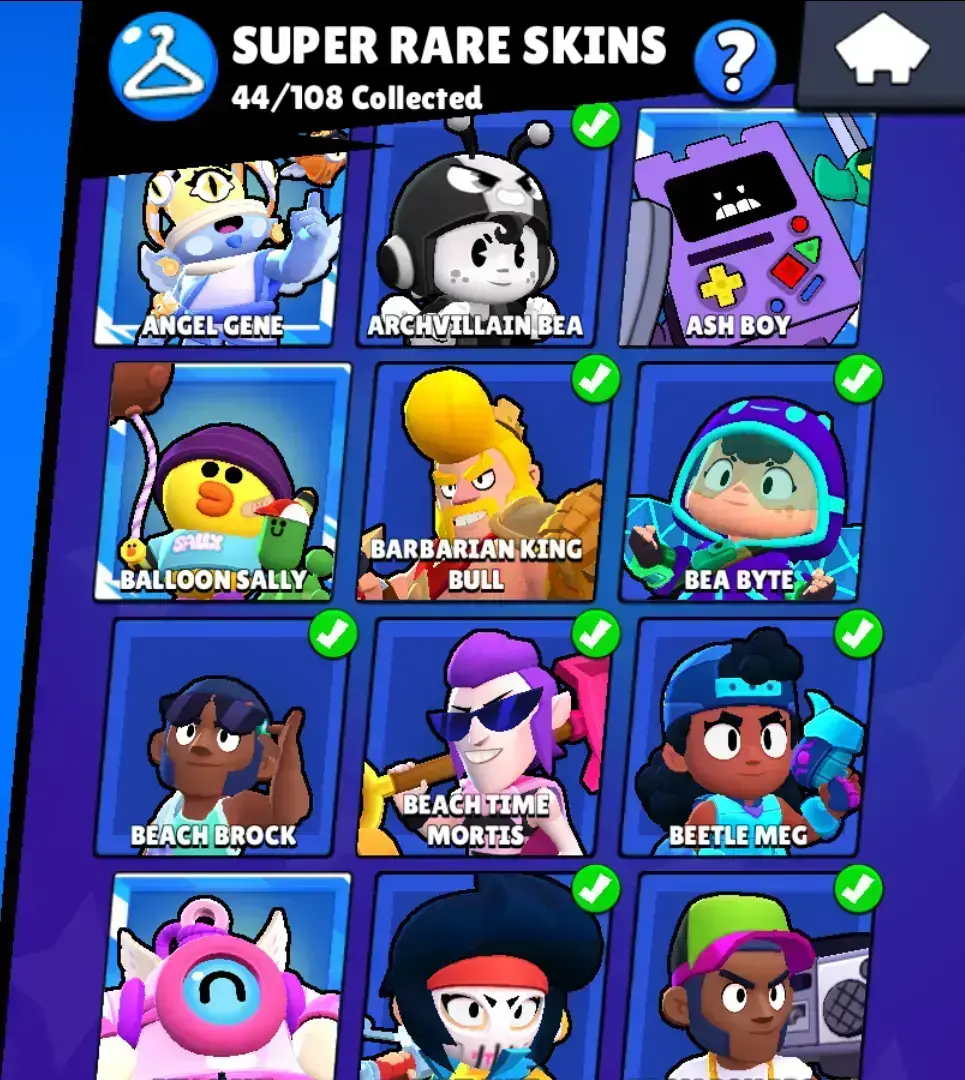
Task: View the Beetle Meg skin card
Action: point(747,738)
